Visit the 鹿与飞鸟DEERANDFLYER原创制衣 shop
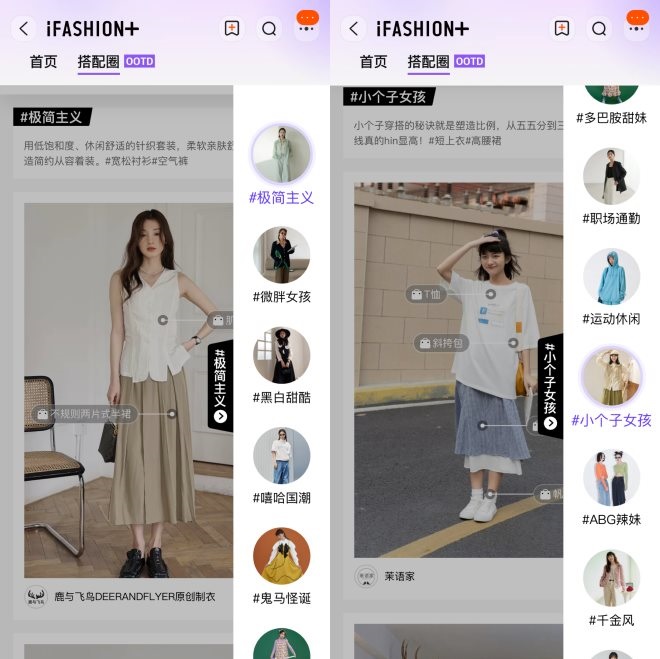 click(x=130, y=597)
